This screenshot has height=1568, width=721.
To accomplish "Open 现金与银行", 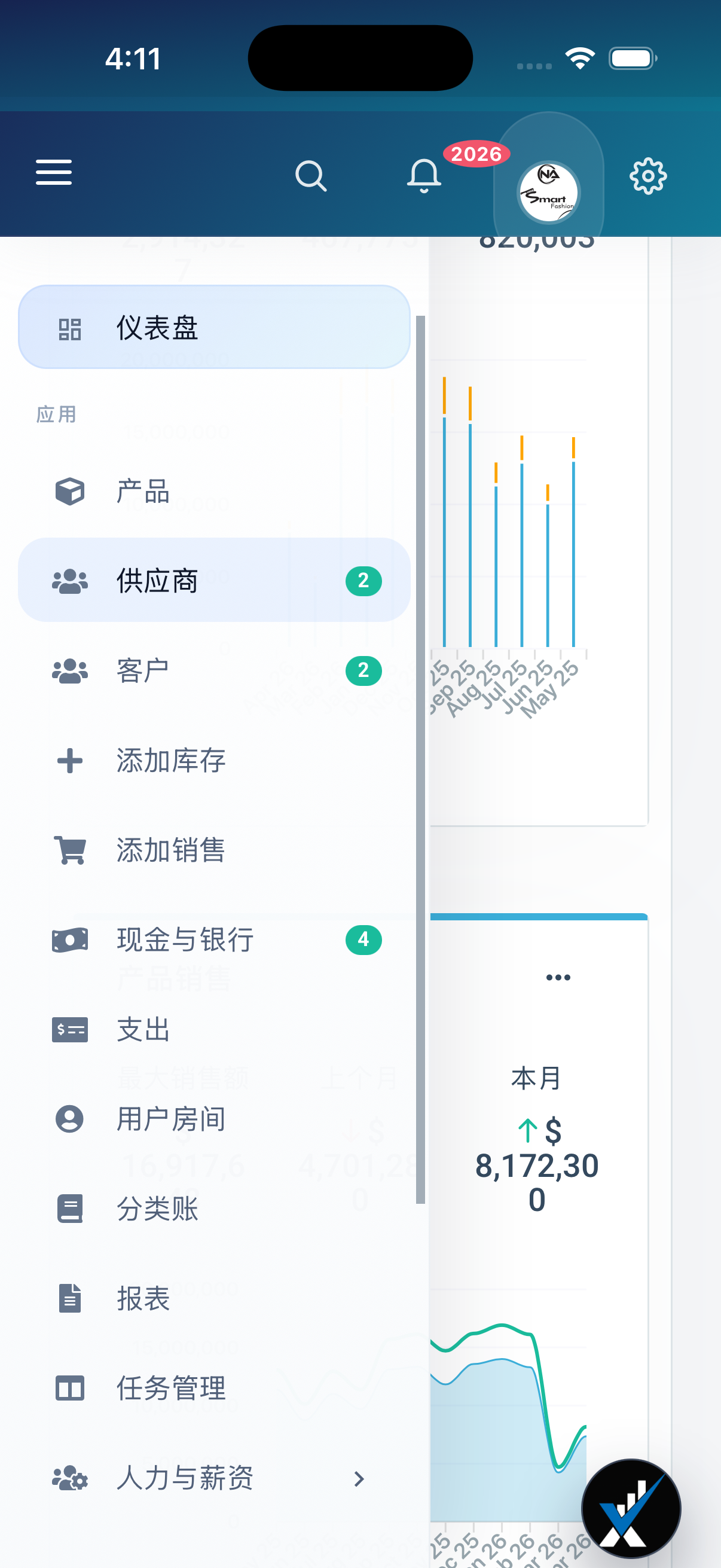I will pyautogui.click(x=213, y=940).
